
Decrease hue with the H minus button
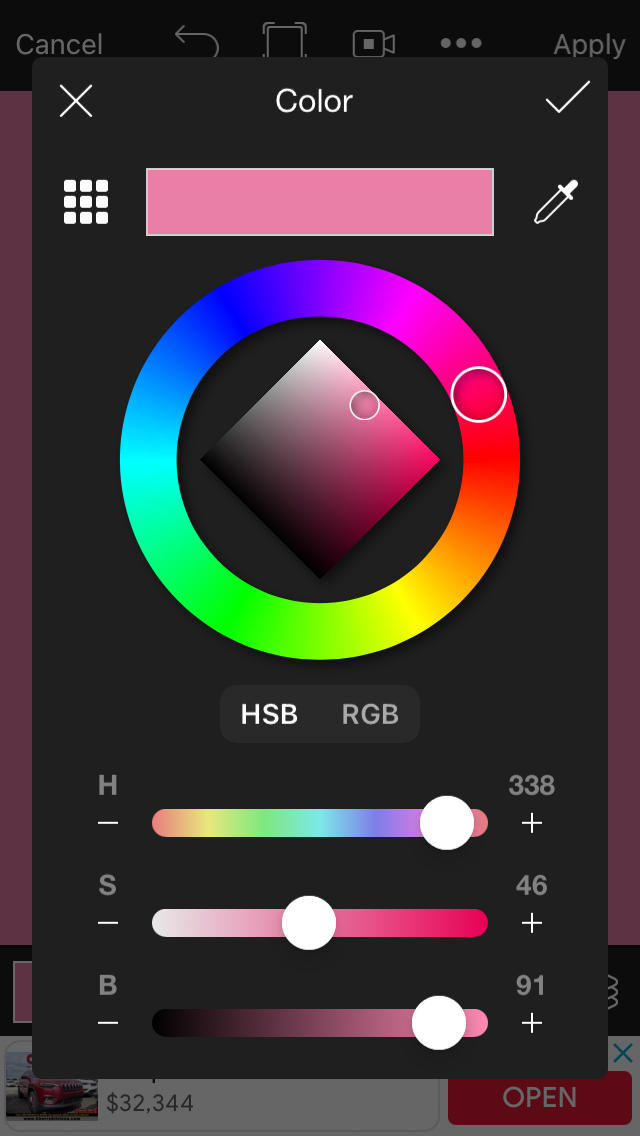click(108, 823)
